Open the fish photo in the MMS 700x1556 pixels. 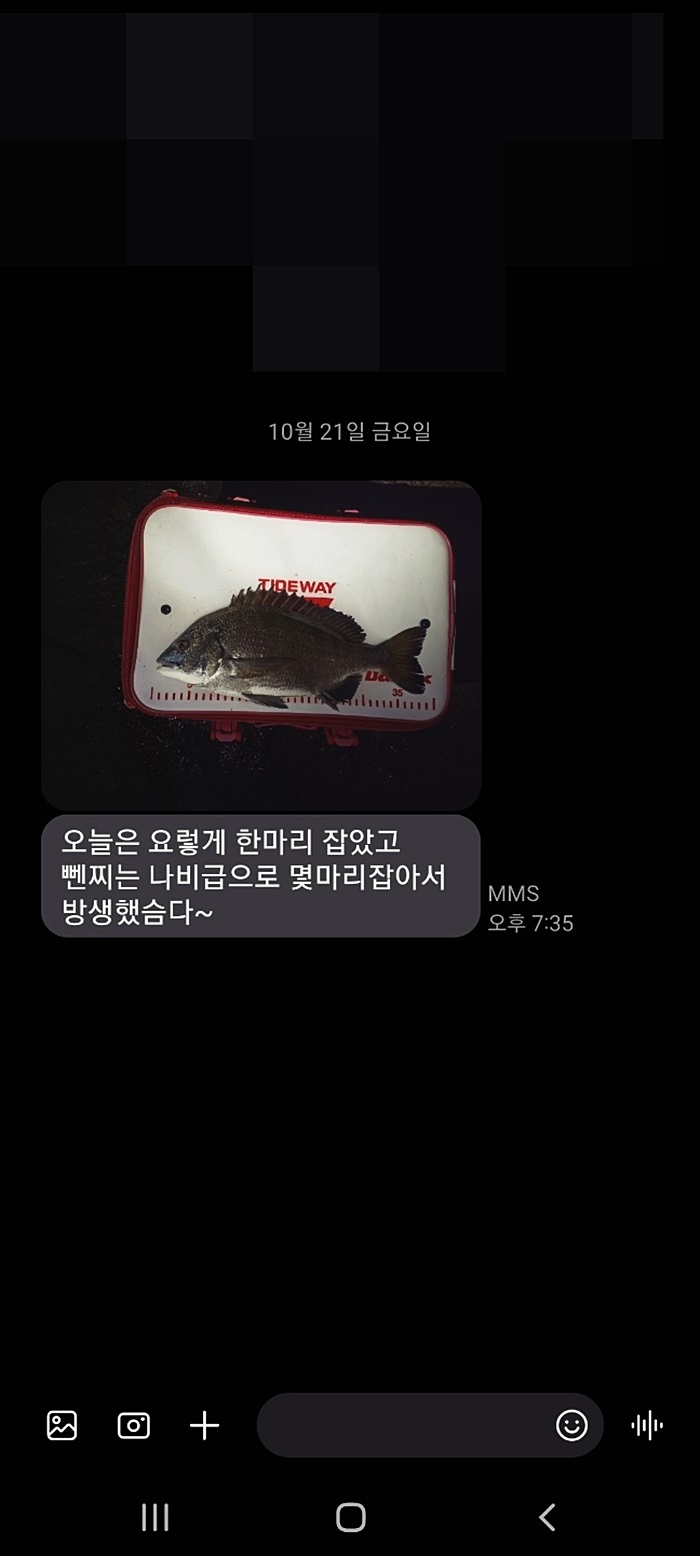coord(261,645)
